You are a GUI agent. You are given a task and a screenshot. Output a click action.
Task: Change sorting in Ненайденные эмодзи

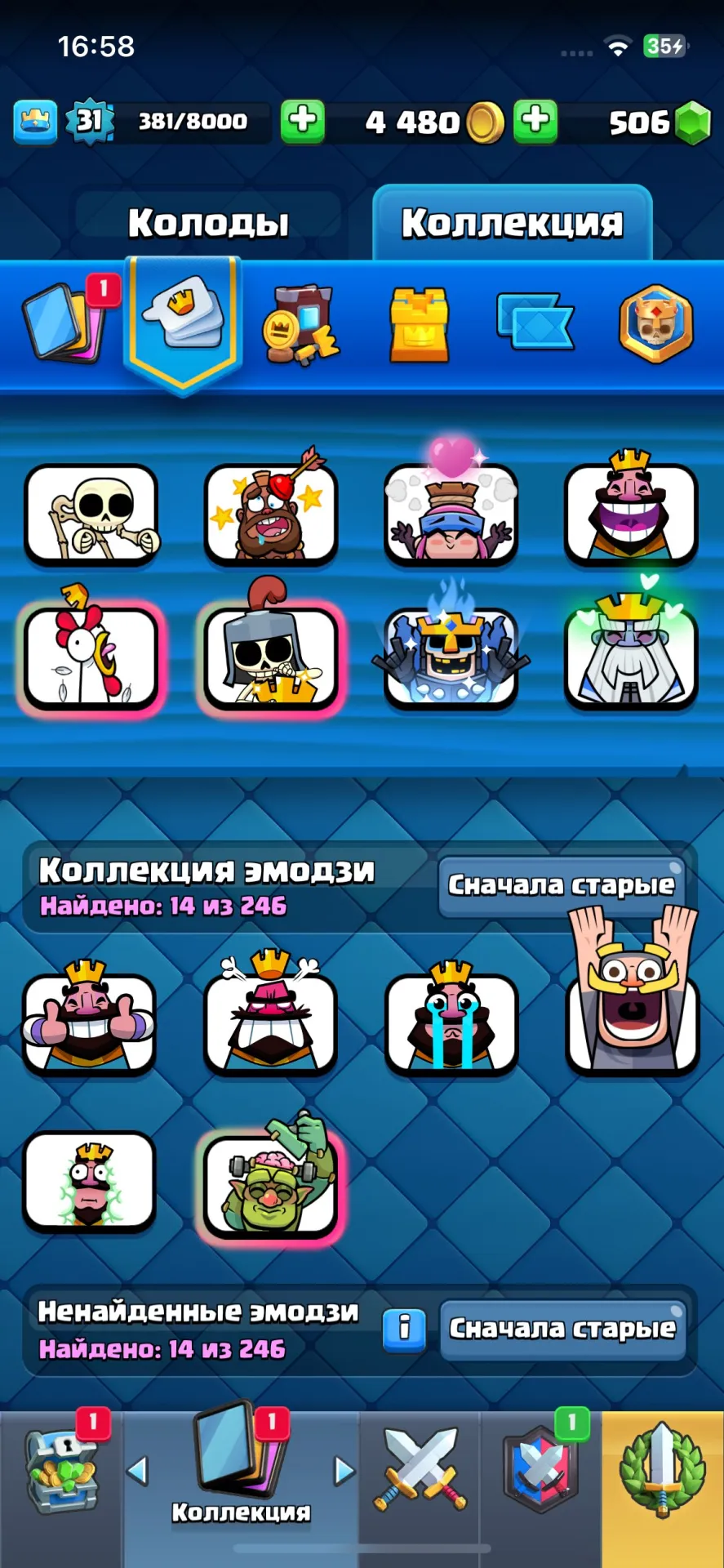[562, 1330]
